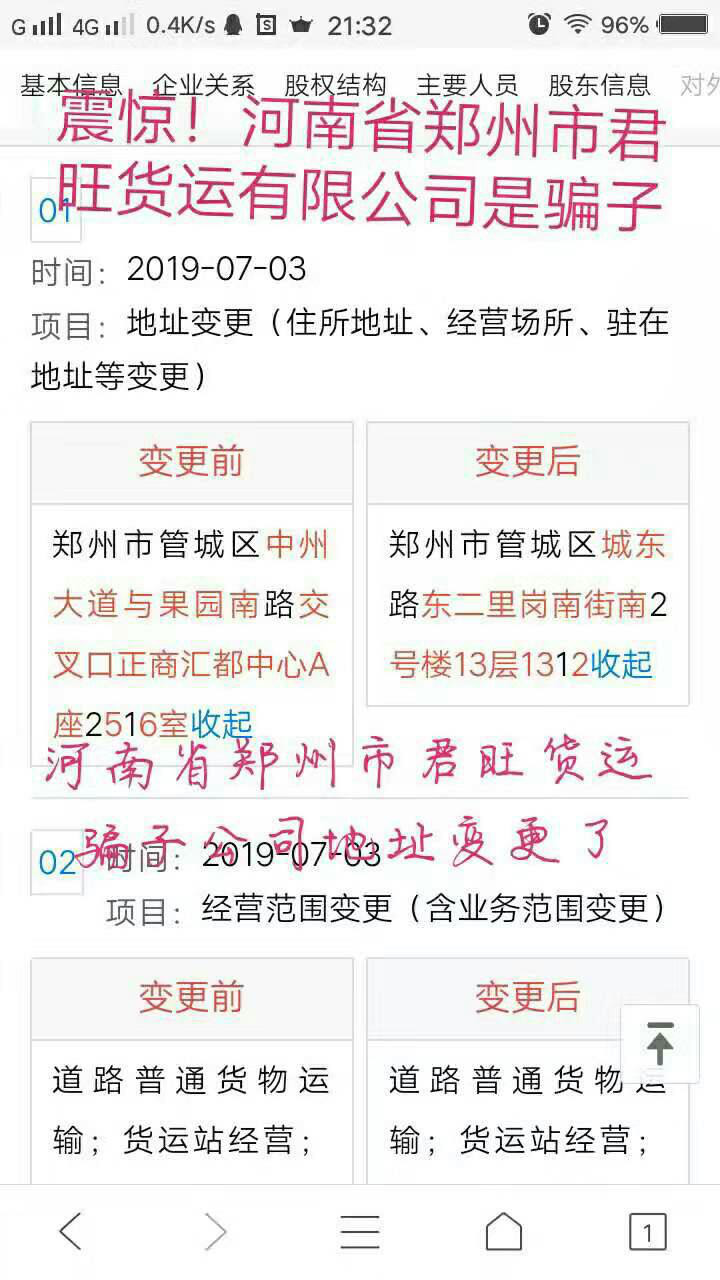Switch to the 基本信息 tab
This screenshot has width=720, height=1280.
point(70,85)
